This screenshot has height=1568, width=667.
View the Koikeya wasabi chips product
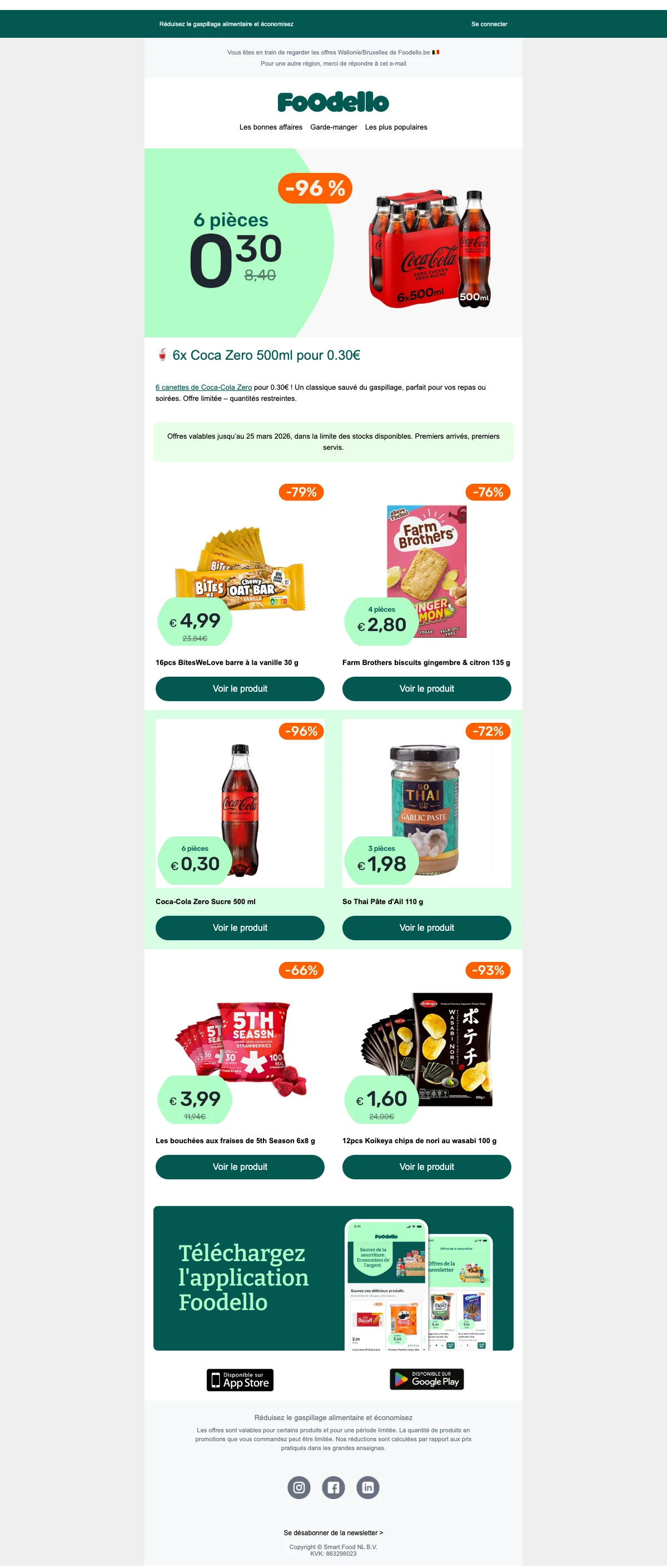click(x=426, y=1167)
